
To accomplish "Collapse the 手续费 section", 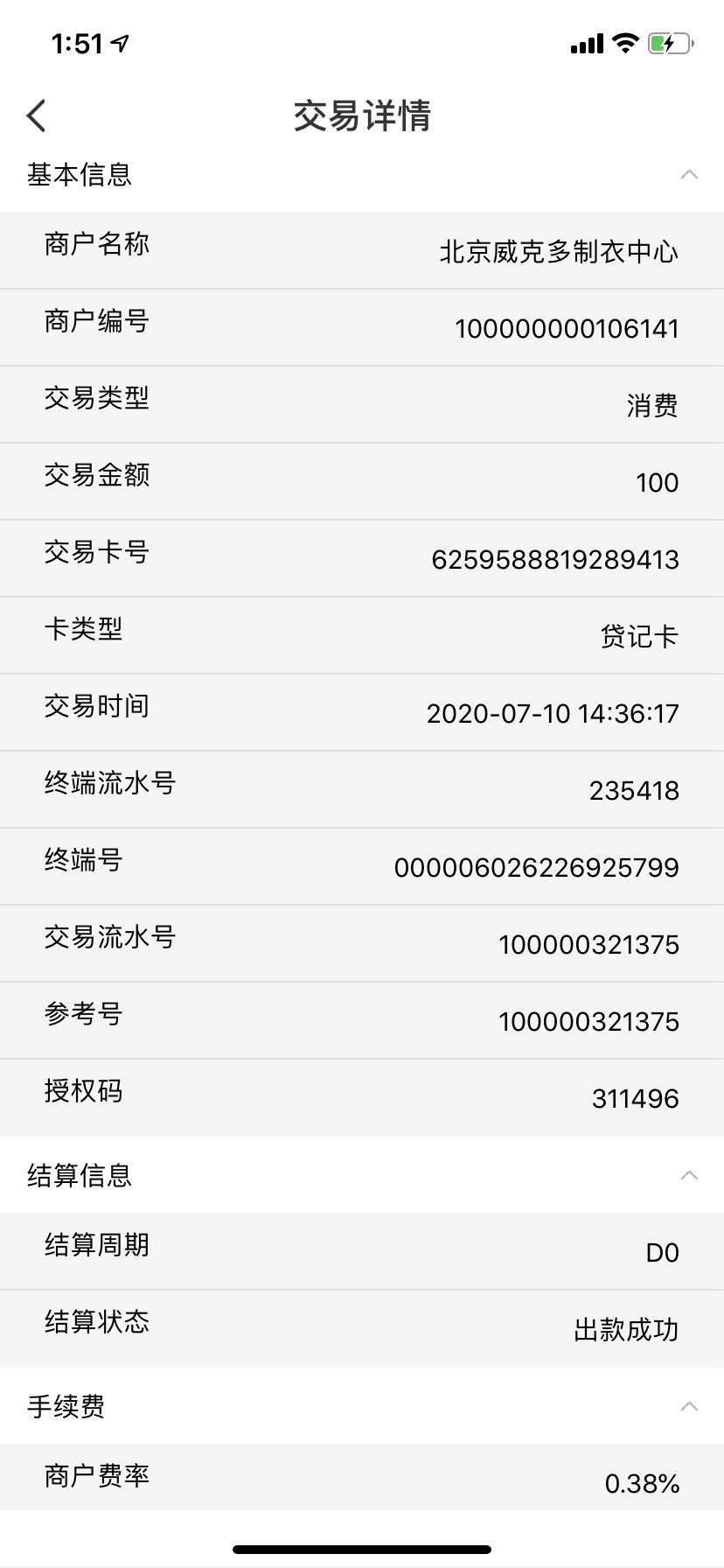I will coord(688,1406).
